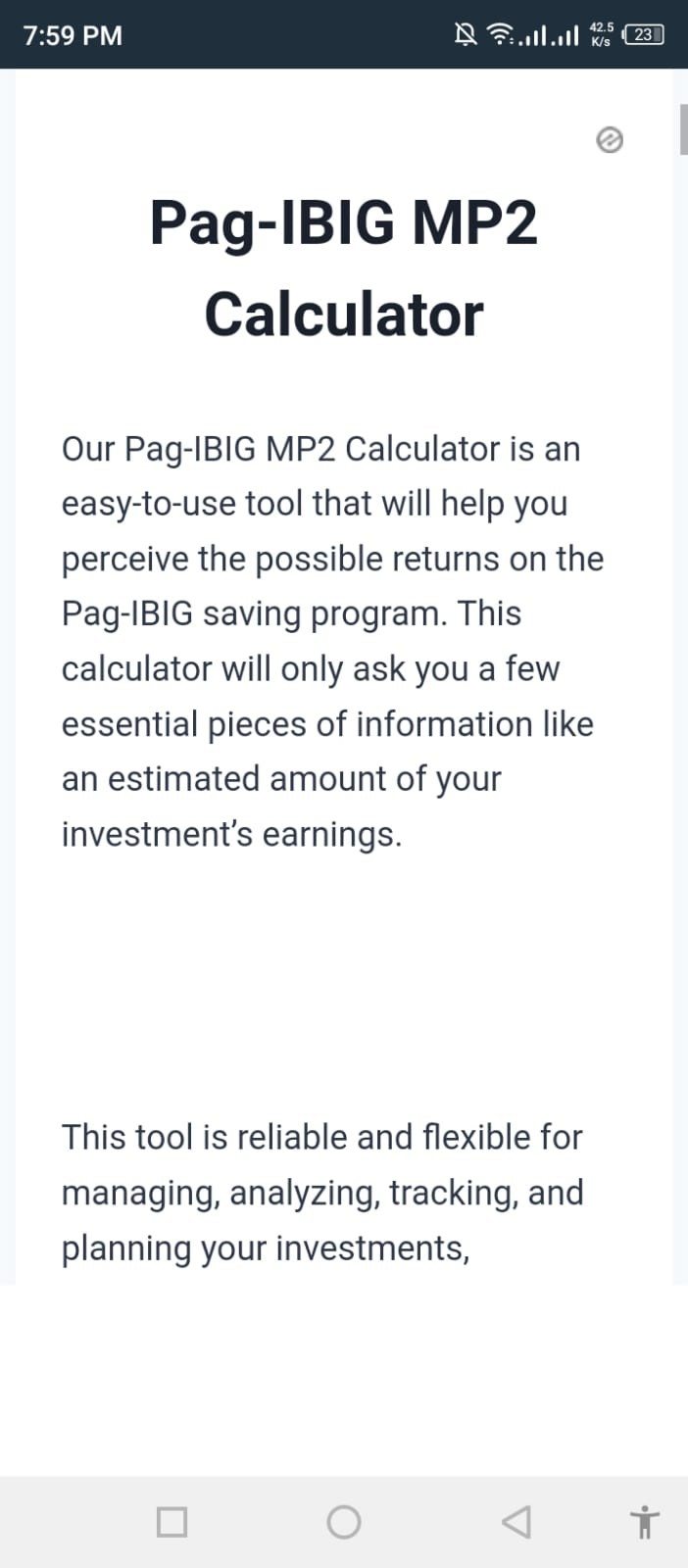Open the accessibility shortcut button
The width and height of the screenshot is (688, 1568).
(x=644, y=1522)
